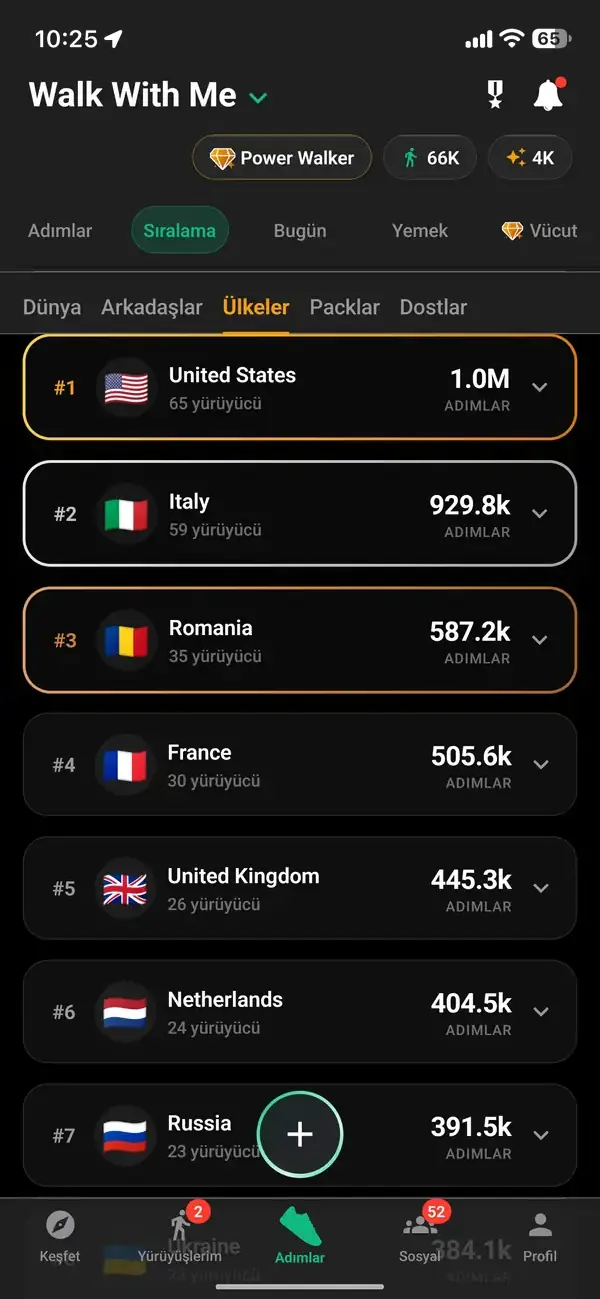
Task: Open the notifications bell
Action: point(548,95)
